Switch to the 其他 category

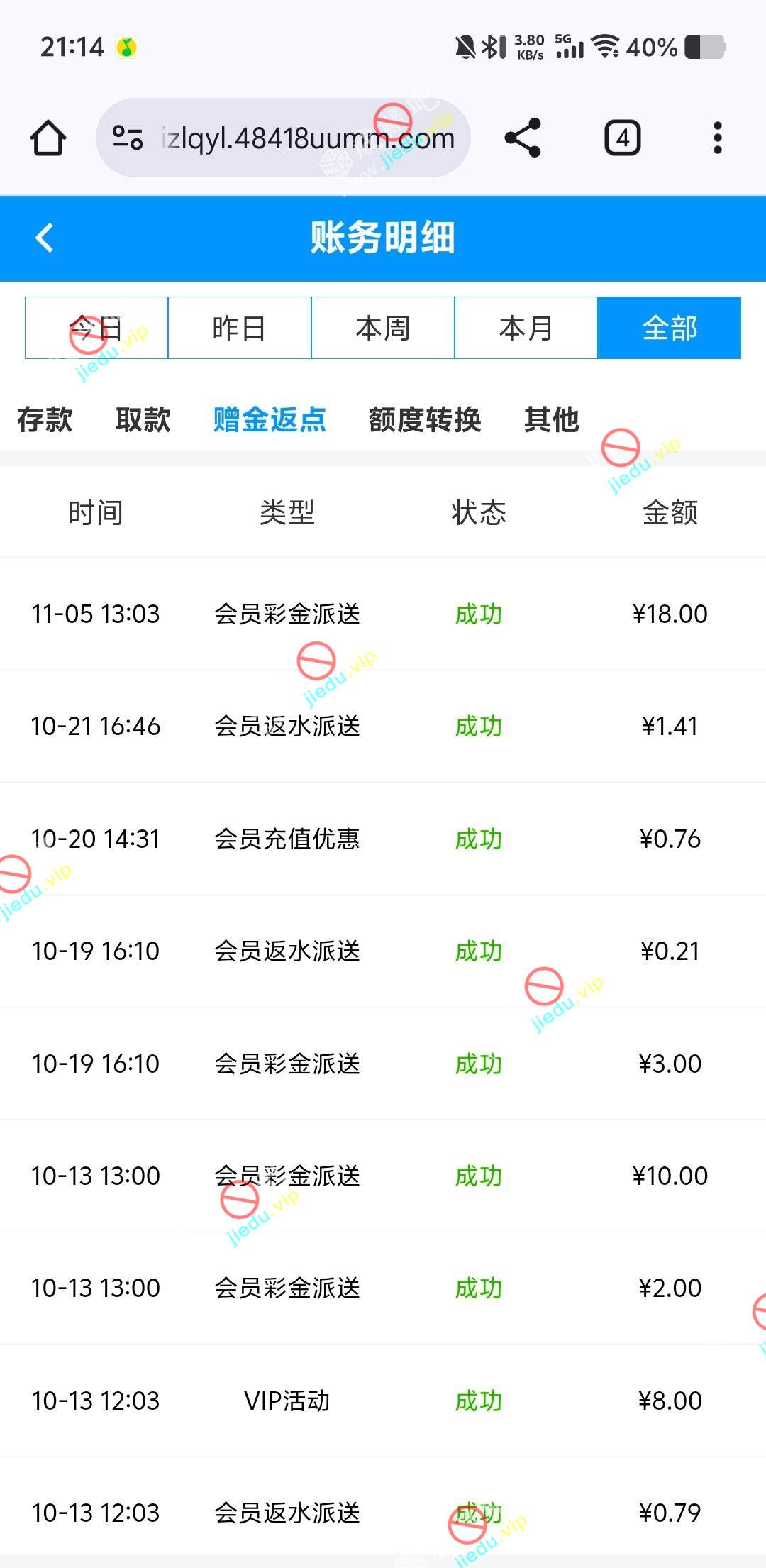point(552,419)
